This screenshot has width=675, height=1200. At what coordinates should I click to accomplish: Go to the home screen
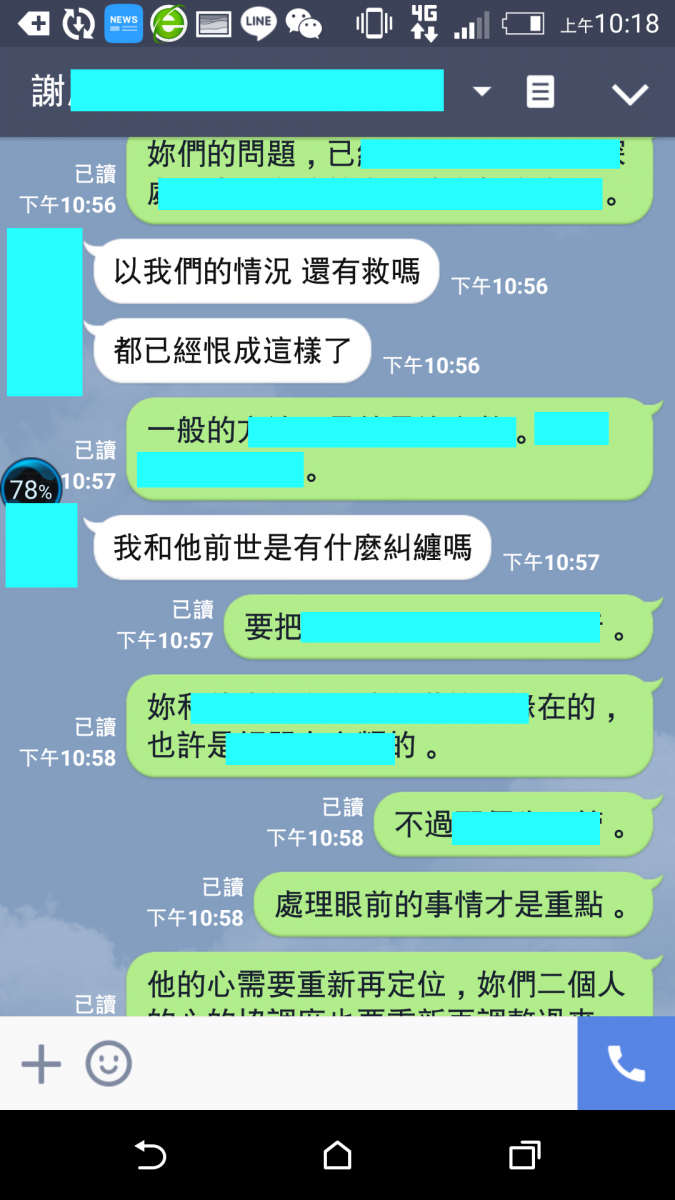[x=337, y=1156]
